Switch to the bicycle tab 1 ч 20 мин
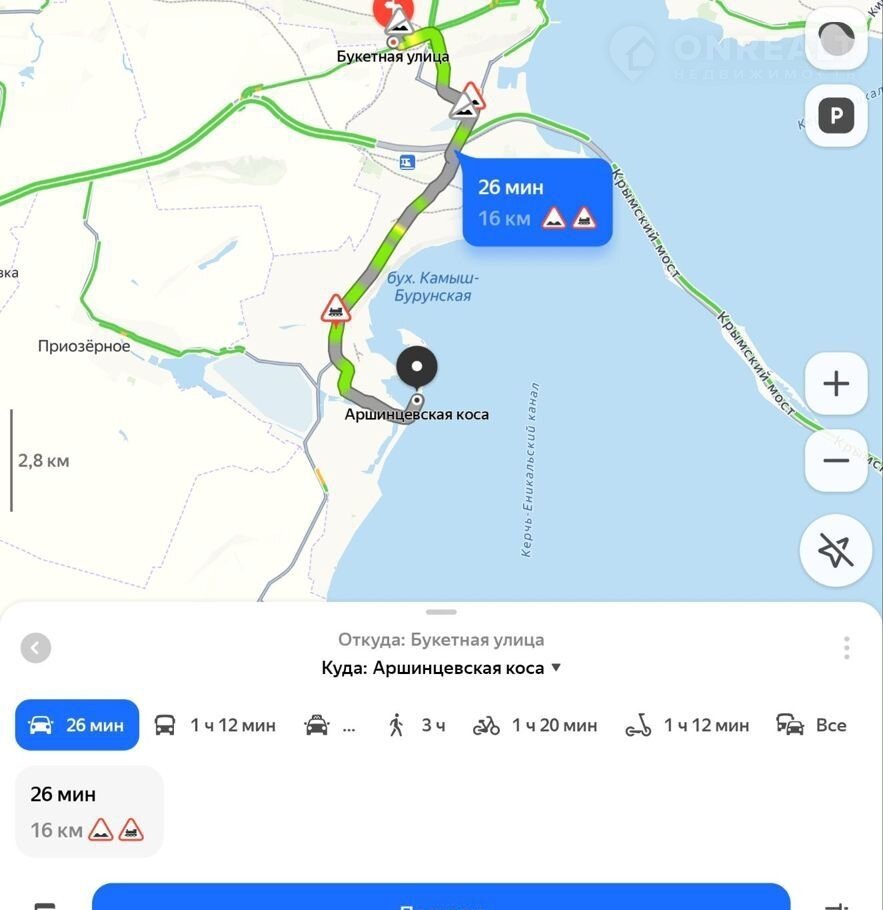883x910 pixels. tap(535, 725)
